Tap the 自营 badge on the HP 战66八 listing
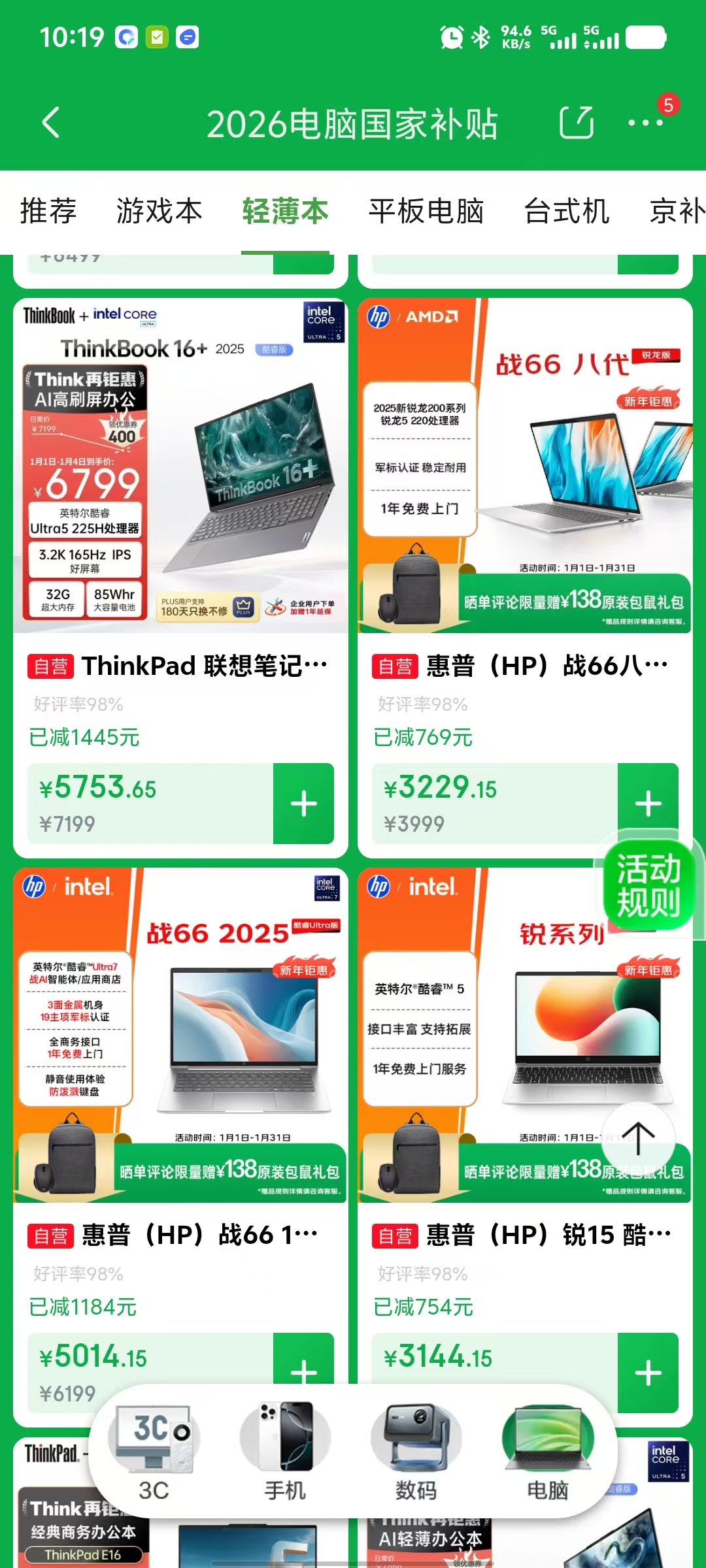706x1568 pixels. point(397,666)
